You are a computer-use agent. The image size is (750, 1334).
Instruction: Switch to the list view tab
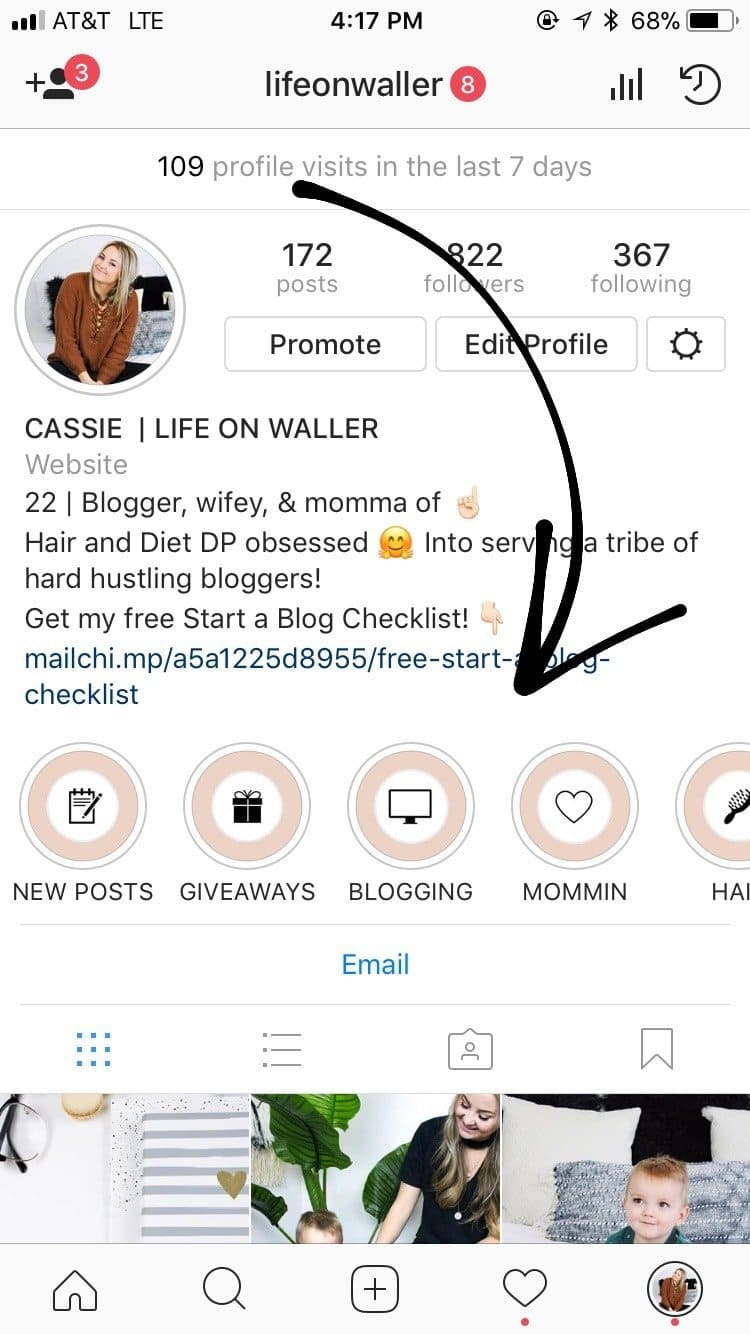[281, 1050]
